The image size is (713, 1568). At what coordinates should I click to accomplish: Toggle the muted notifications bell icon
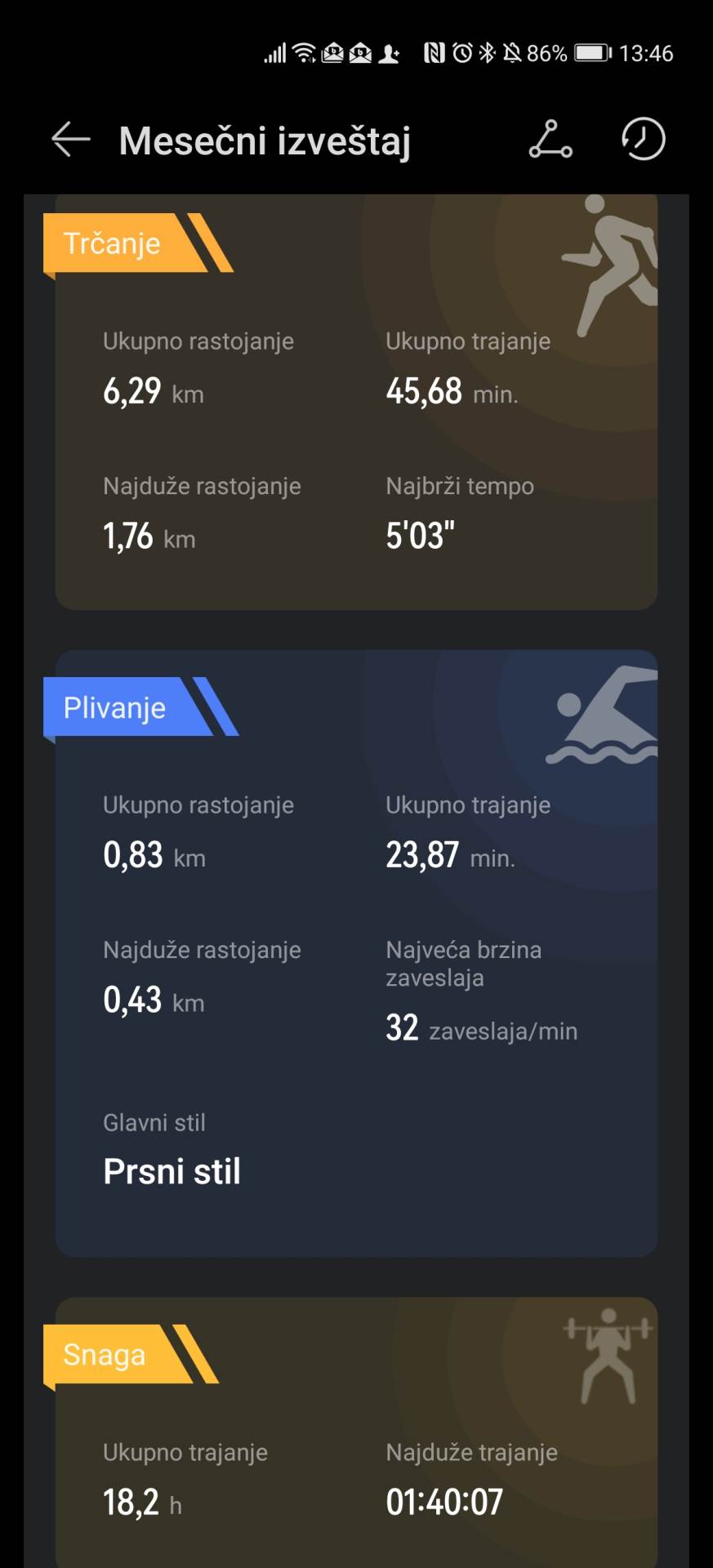(x=515, y=53)
